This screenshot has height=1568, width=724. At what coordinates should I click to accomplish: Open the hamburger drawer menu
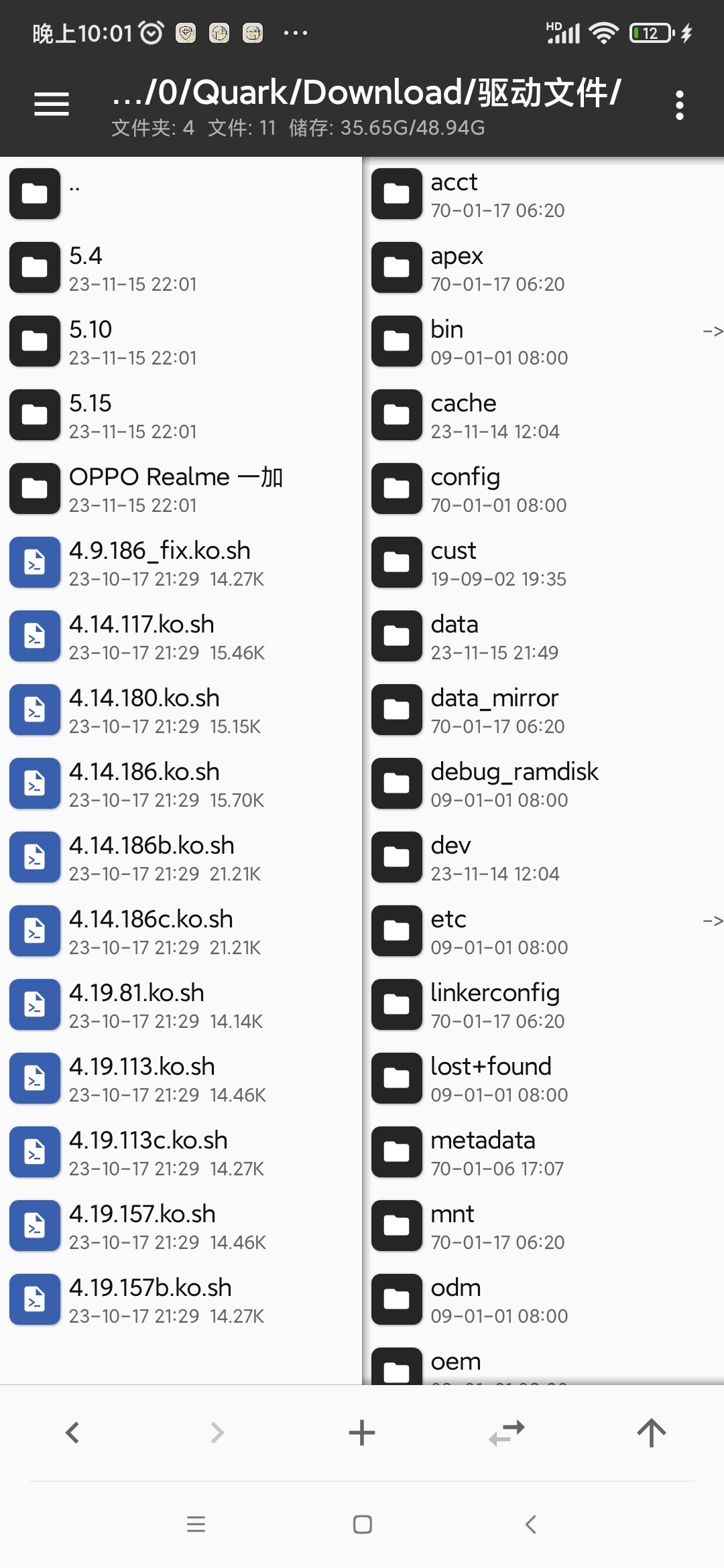point(52,104)
